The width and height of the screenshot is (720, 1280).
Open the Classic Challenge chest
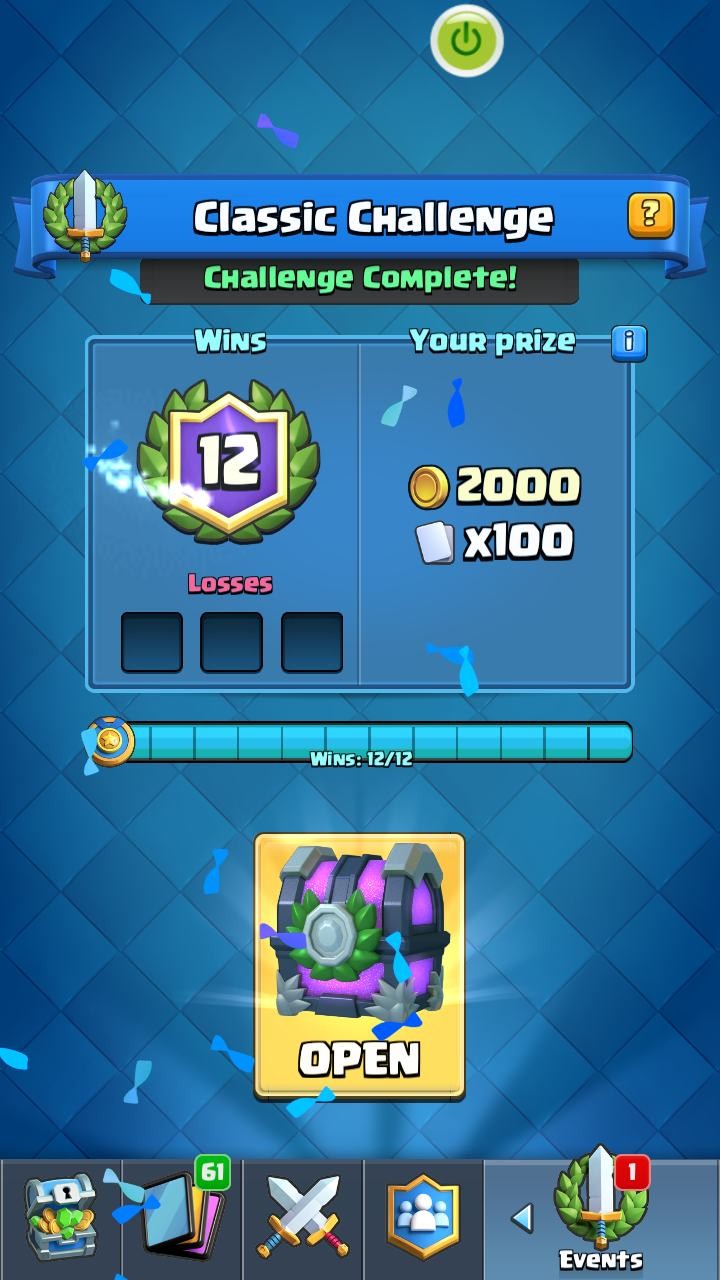(359, 966)
